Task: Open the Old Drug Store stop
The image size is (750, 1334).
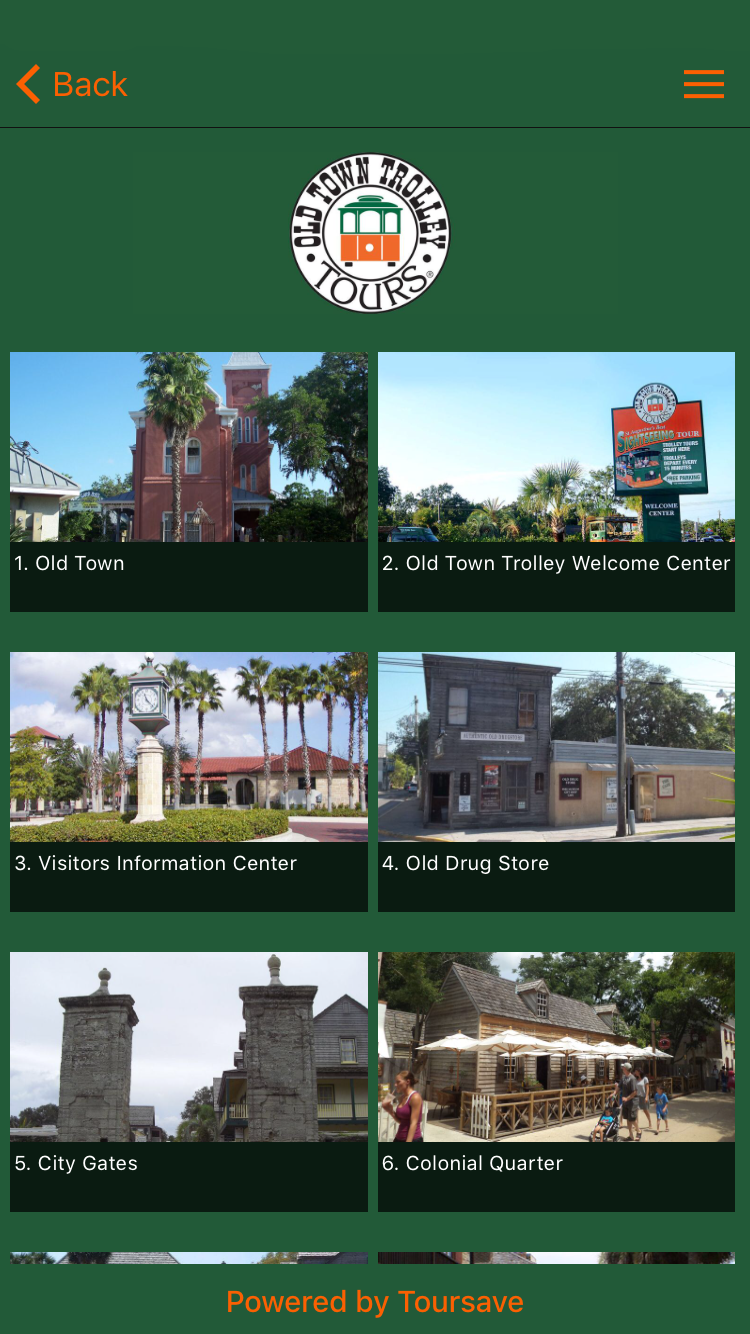Action: (556, 780)
